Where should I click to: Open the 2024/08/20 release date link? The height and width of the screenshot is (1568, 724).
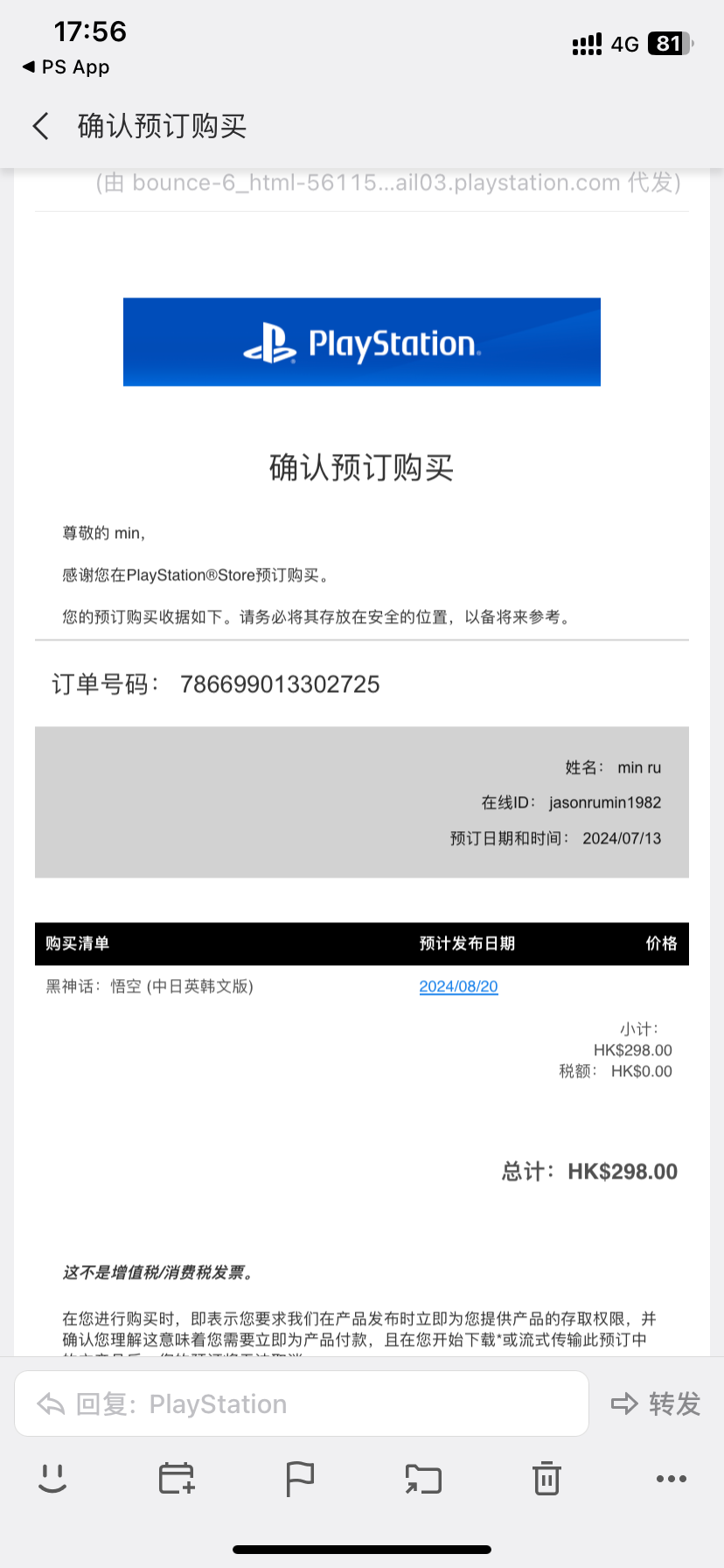tap(458, 986)
